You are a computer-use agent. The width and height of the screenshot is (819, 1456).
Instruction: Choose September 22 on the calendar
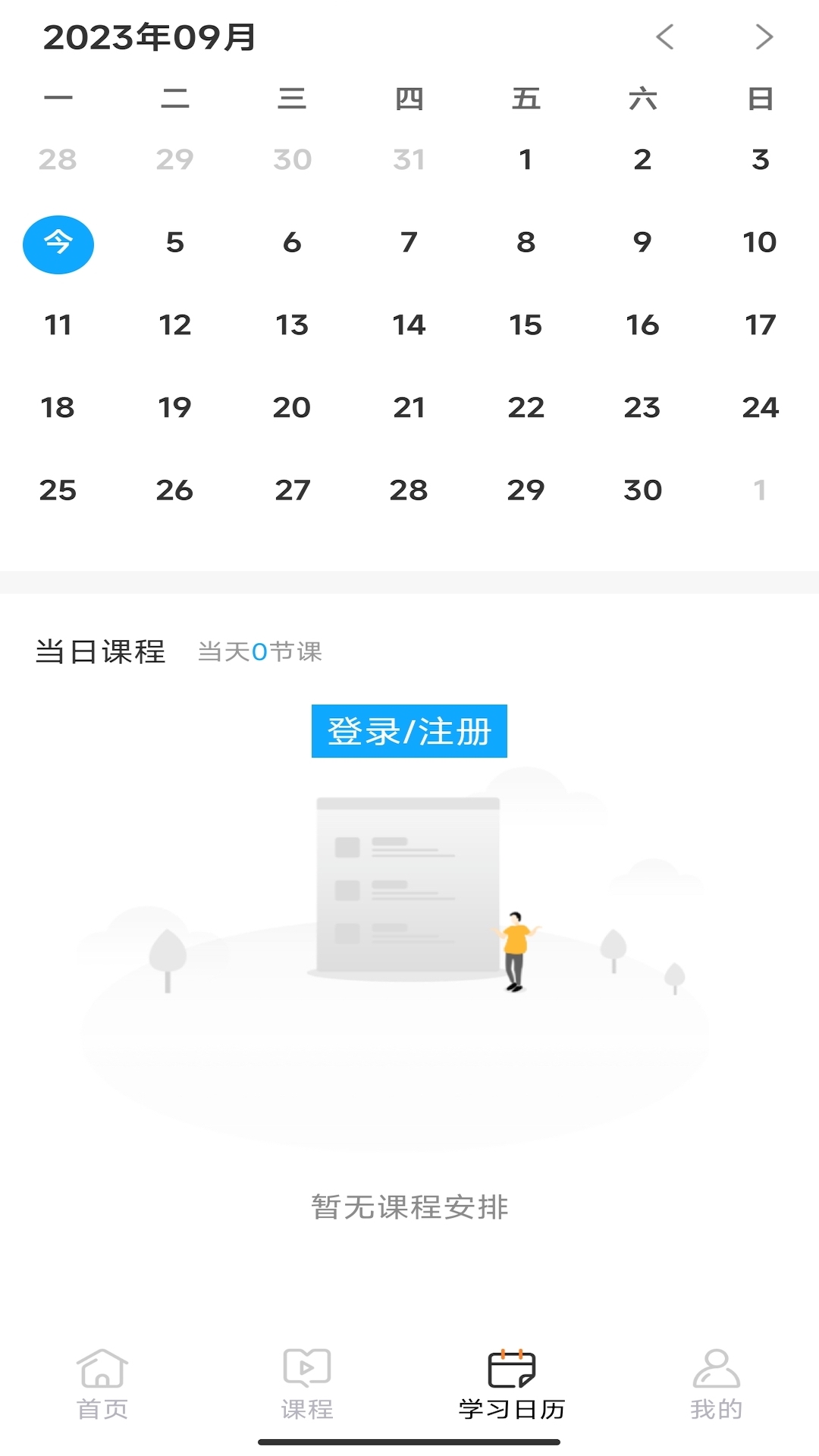[526, 408]
